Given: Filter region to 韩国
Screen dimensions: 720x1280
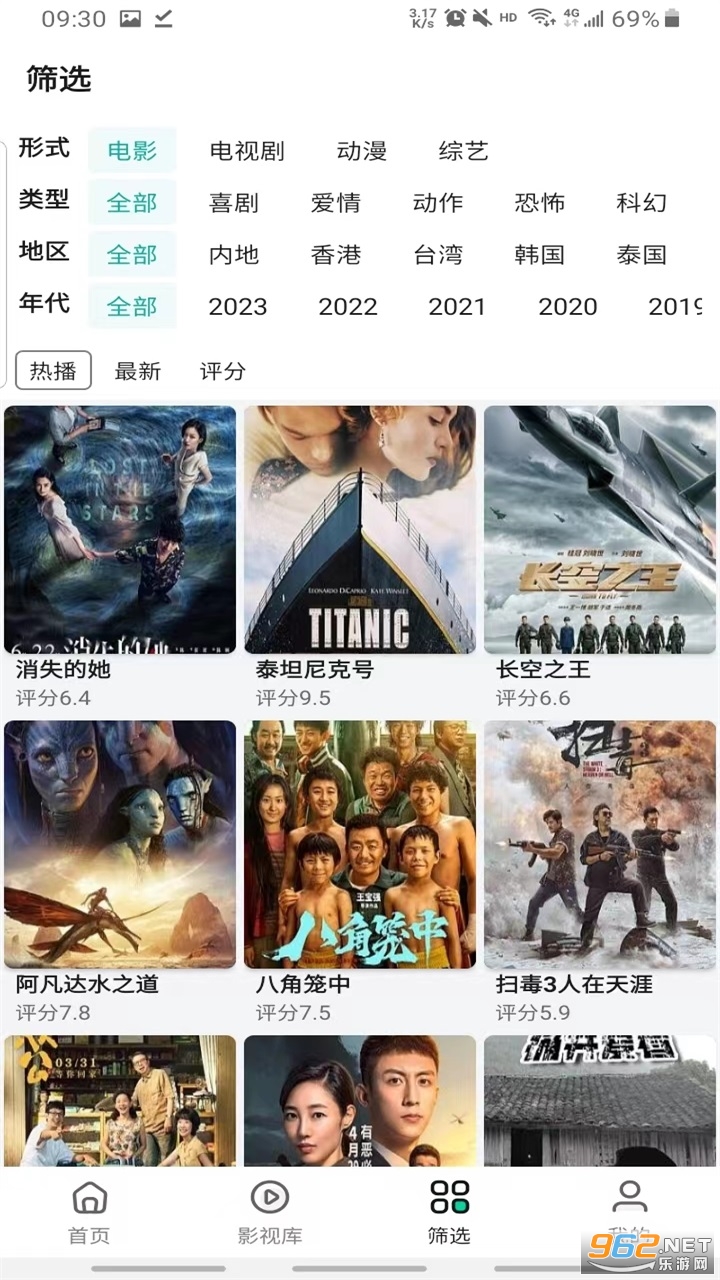Looking at the screenshot, I should click(x=540, y=255).
